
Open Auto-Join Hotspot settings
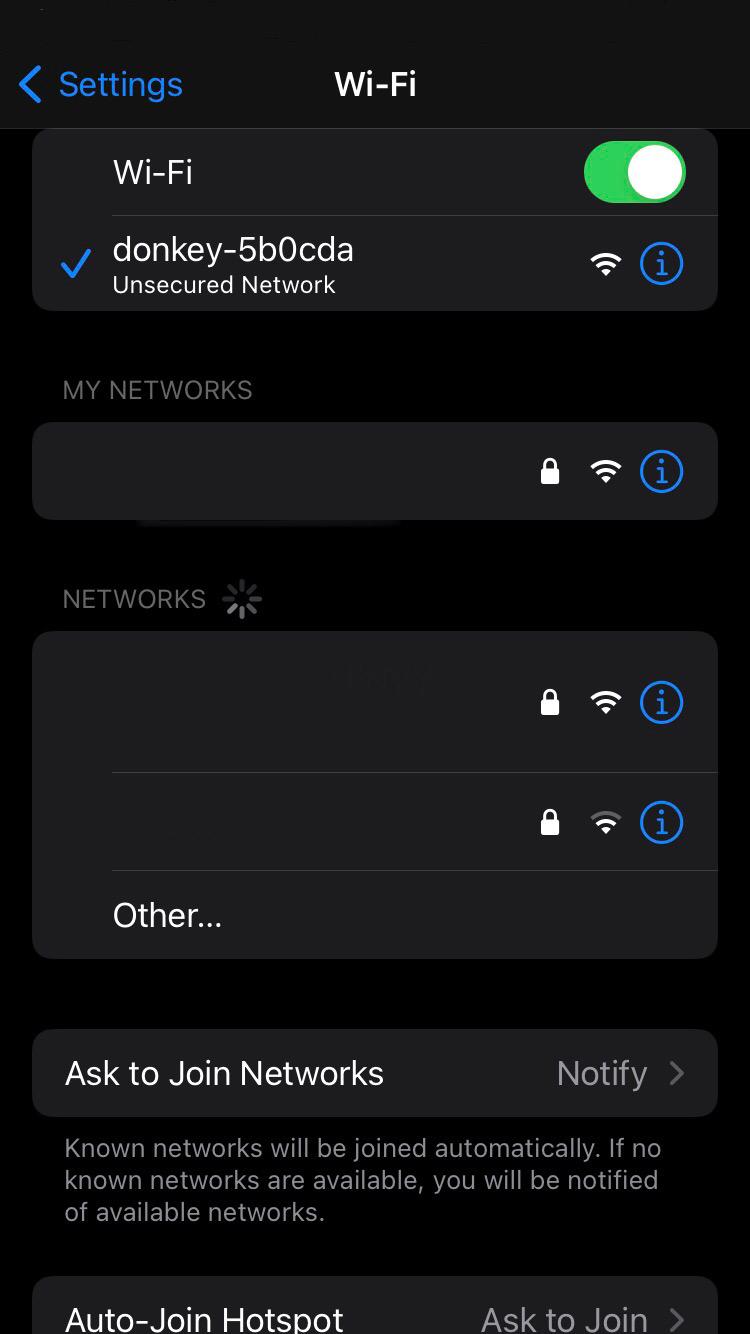(x=375, y=1317)
